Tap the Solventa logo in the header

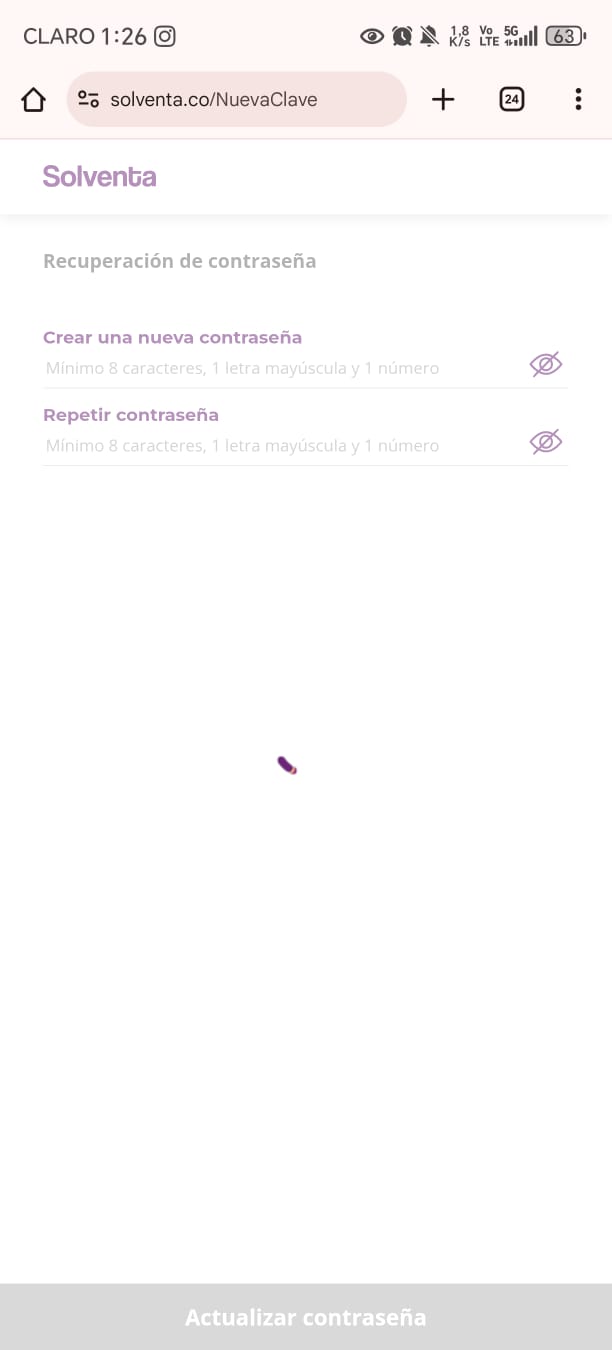(100, 177)
